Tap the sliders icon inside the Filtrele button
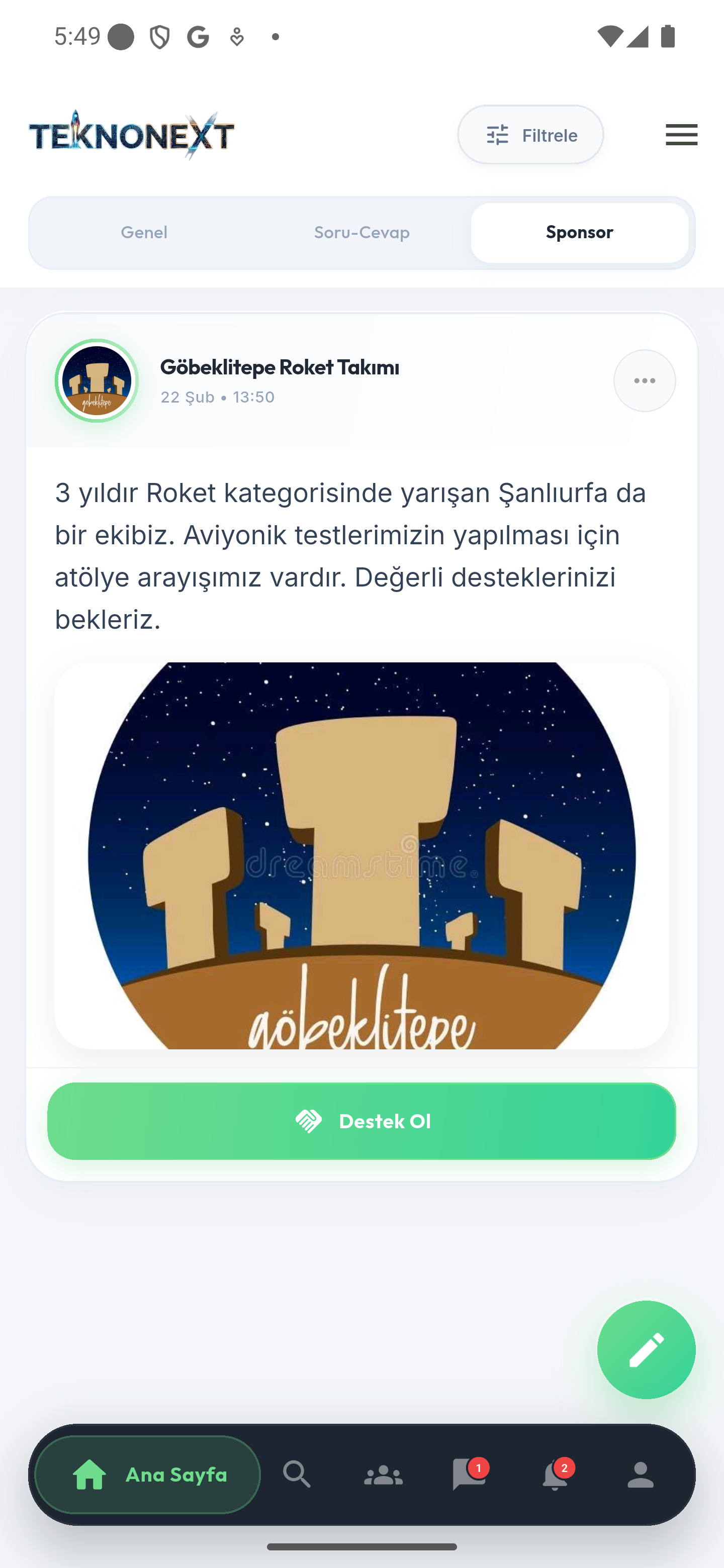 [x=497, y=135]
